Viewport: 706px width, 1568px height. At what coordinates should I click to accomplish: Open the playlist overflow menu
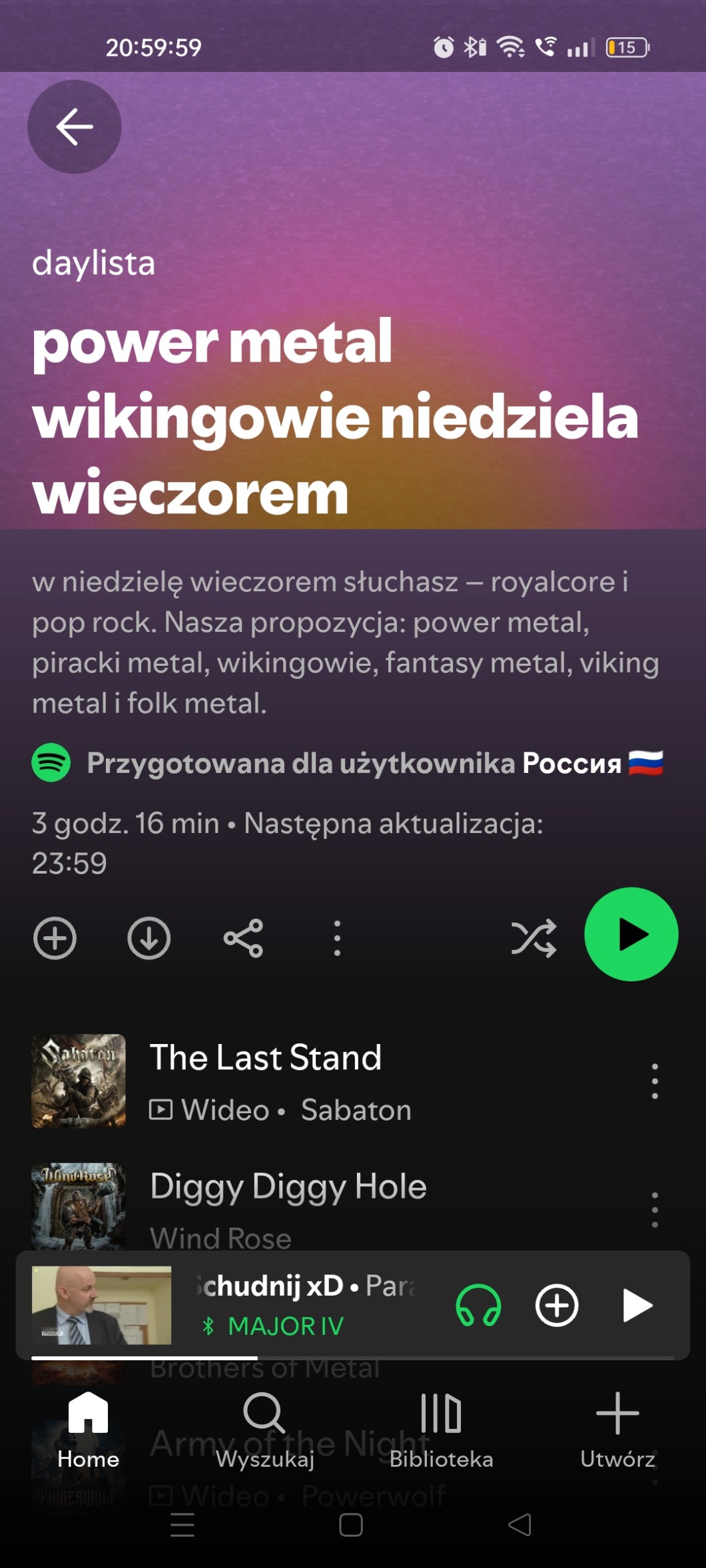click(337, 937)
